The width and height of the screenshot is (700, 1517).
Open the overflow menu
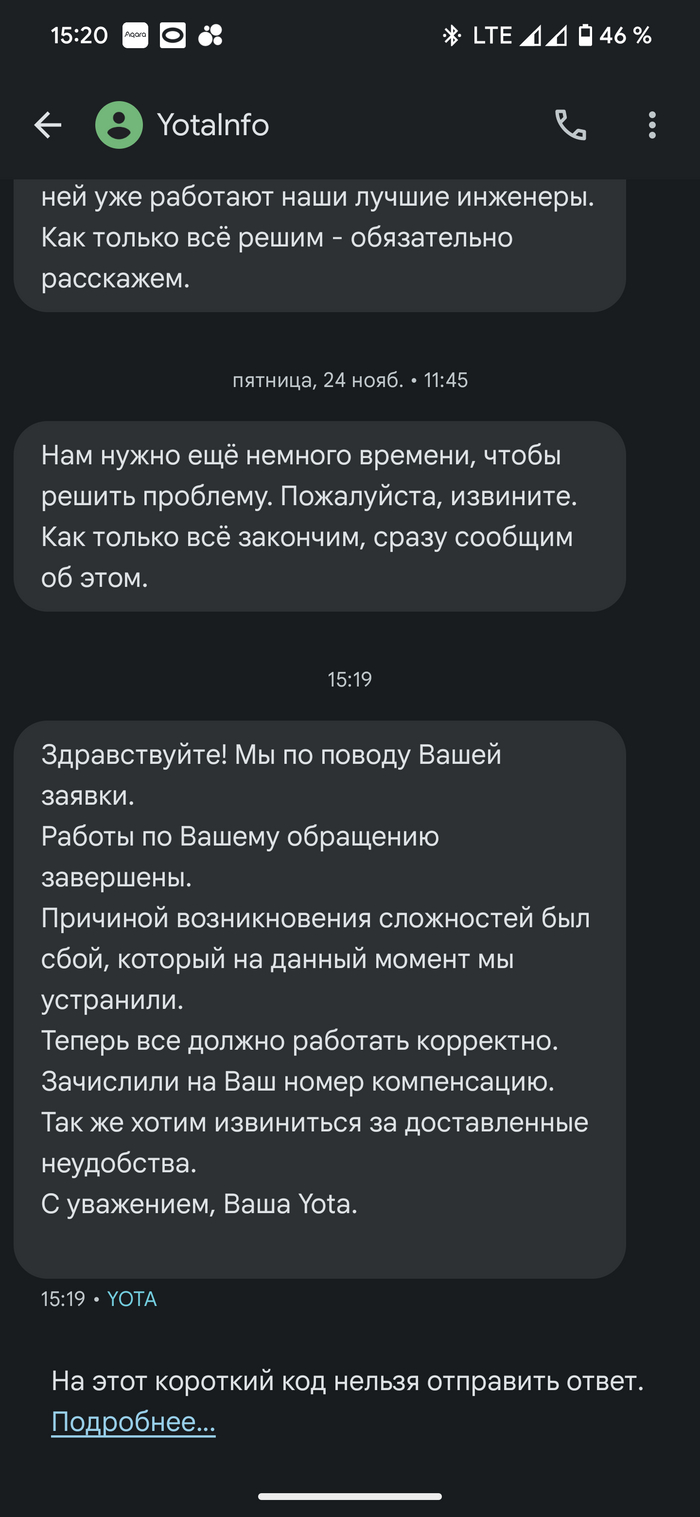tap(652, 125)
